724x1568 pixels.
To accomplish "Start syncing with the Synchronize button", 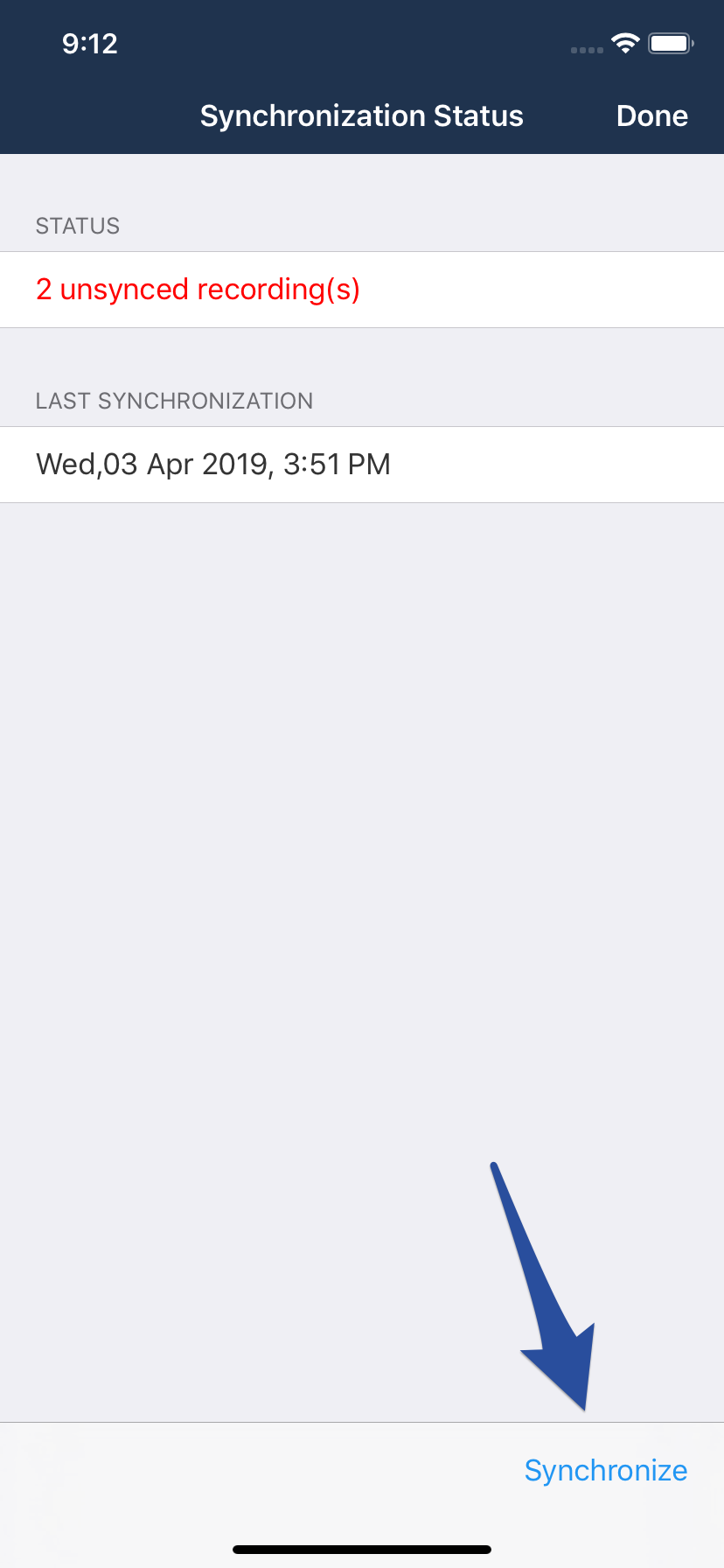I will [605, 1470].
